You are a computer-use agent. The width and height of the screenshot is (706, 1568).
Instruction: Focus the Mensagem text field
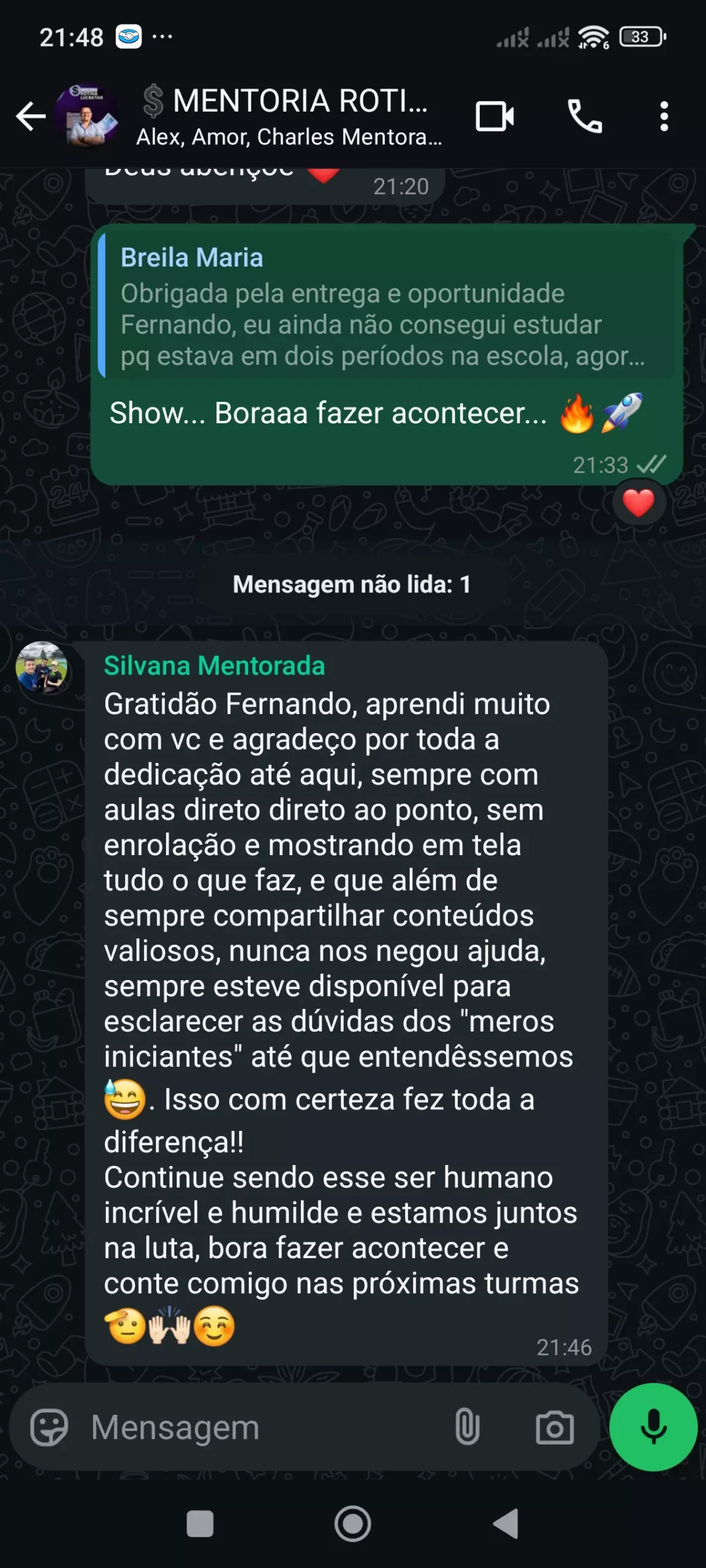point(257,1428)
